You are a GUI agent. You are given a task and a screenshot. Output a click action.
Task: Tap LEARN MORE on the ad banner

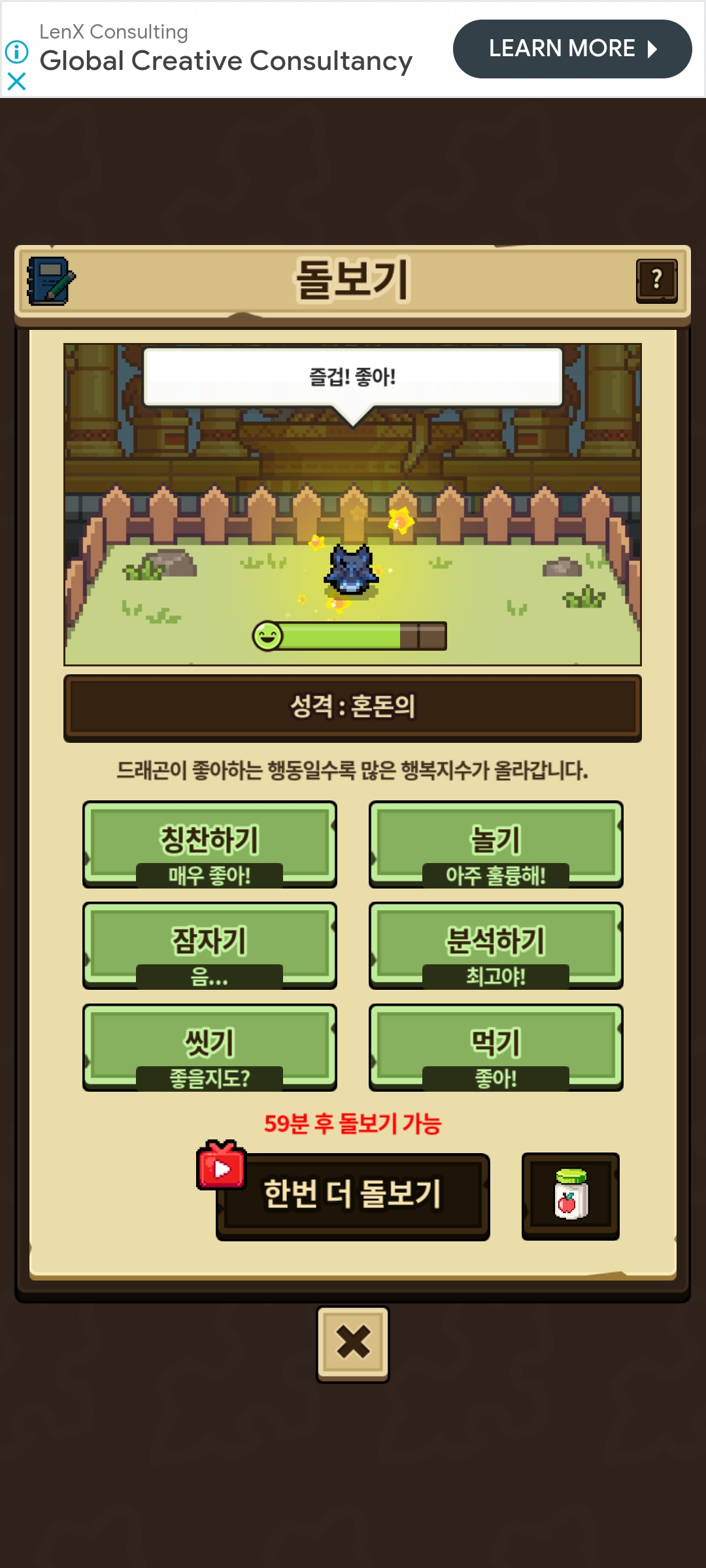pyautogui.click(x=572, y=49)
